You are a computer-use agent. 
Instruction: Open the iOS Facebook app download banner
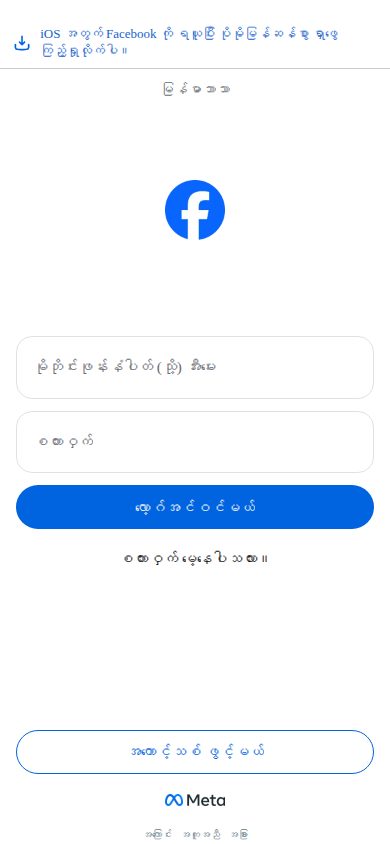(x=195, y=42)
